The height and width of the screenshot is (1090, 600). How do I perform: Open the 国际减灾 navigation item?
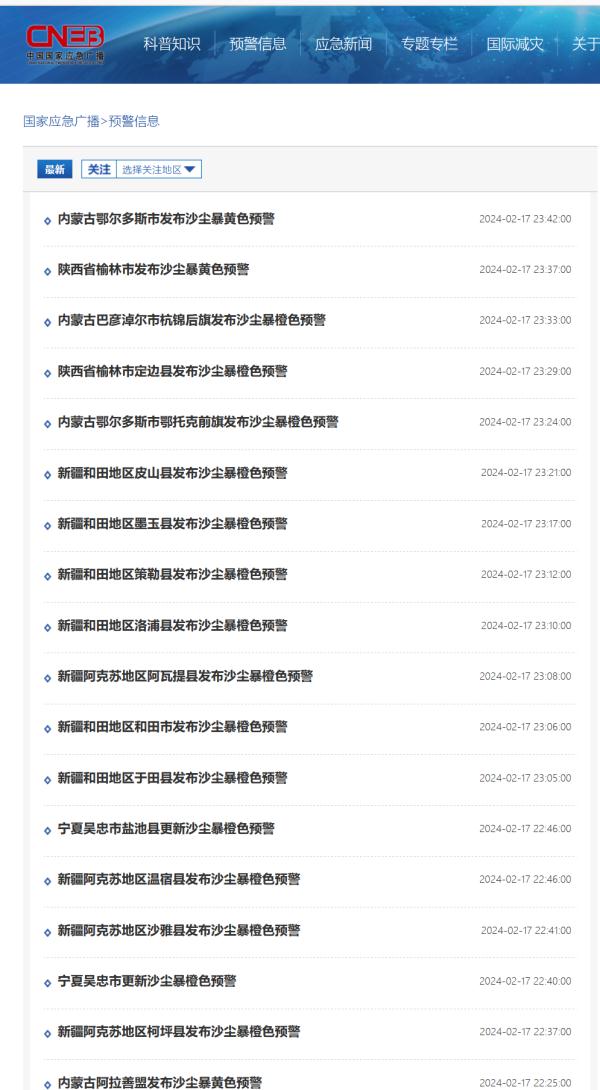click(x=515, y=44)
